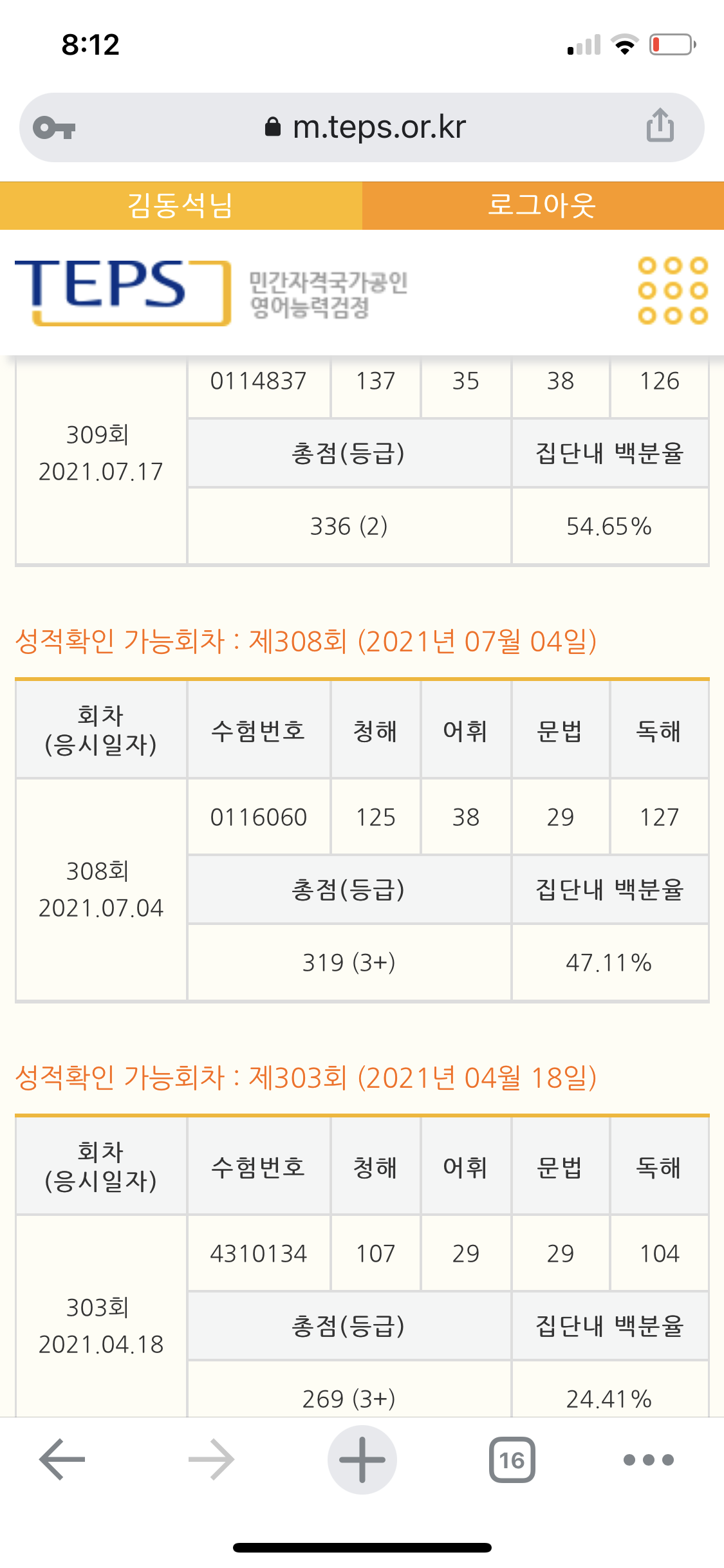Go back to previous page
Viewport: 724px width, 1568px height.
click(62, 1459)
